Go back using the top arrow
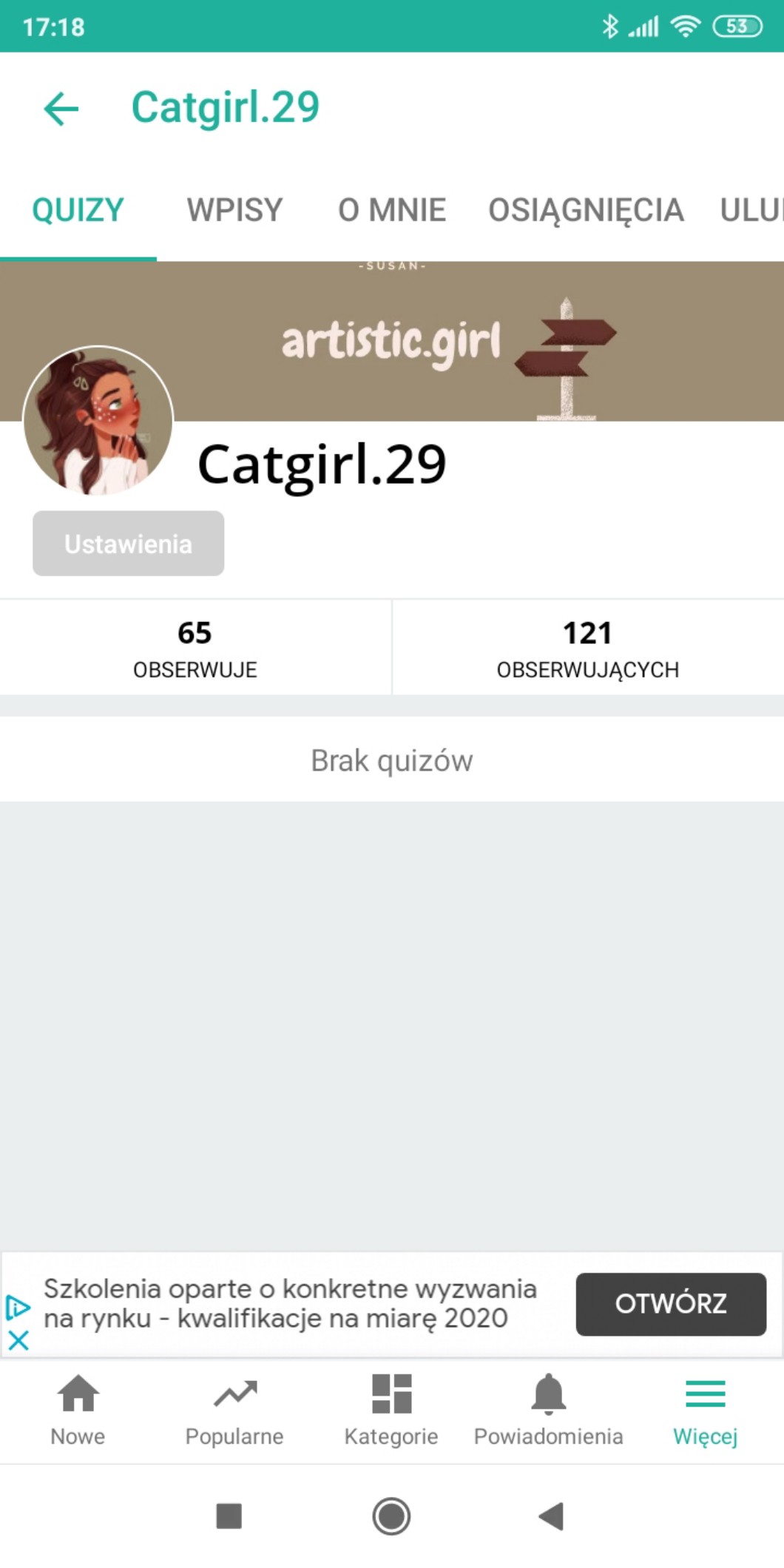 tap(61, 109)
